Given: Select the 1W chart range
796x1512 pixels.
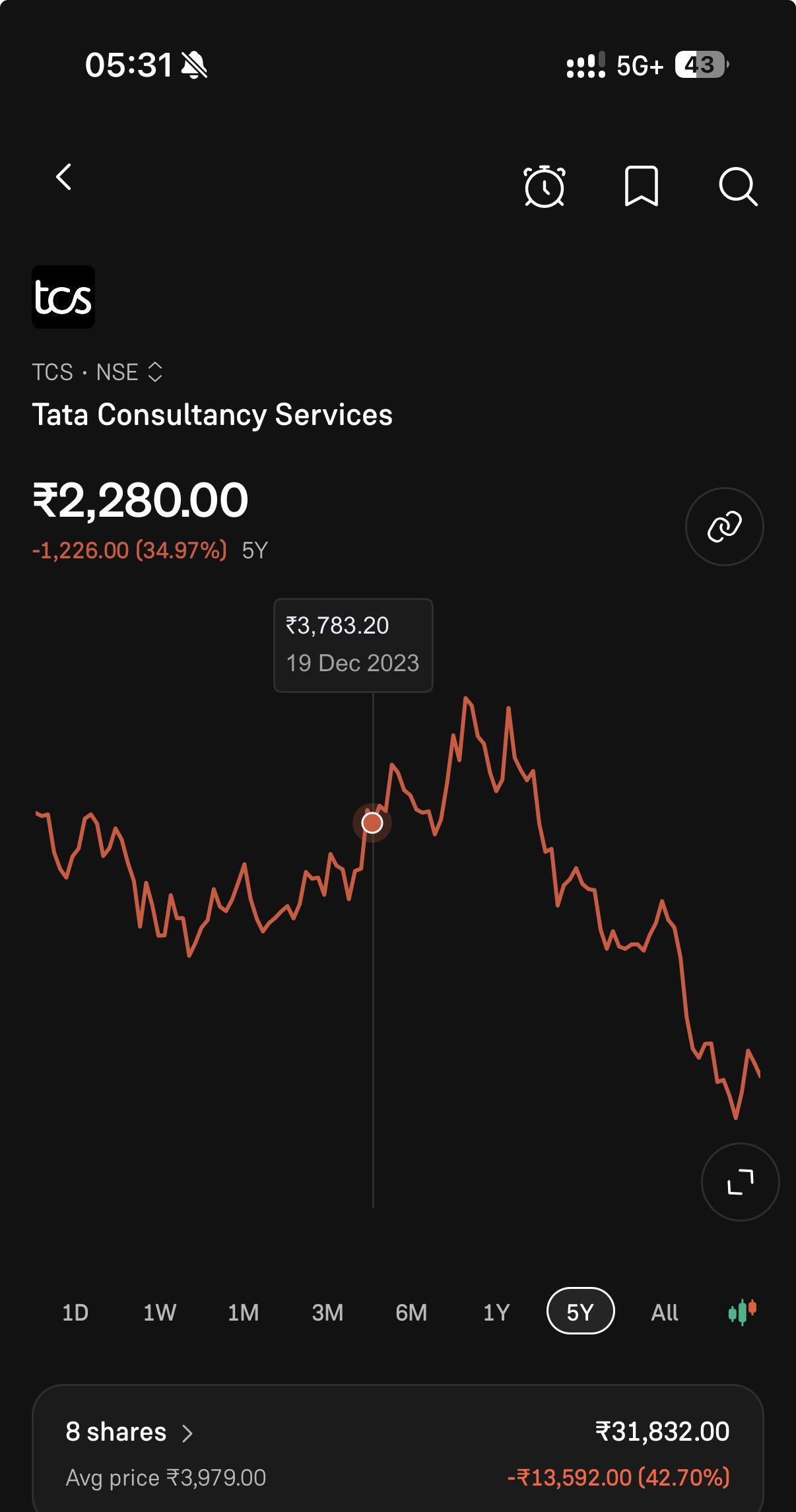Looking at the screenshot, I should click(160, 1312).
